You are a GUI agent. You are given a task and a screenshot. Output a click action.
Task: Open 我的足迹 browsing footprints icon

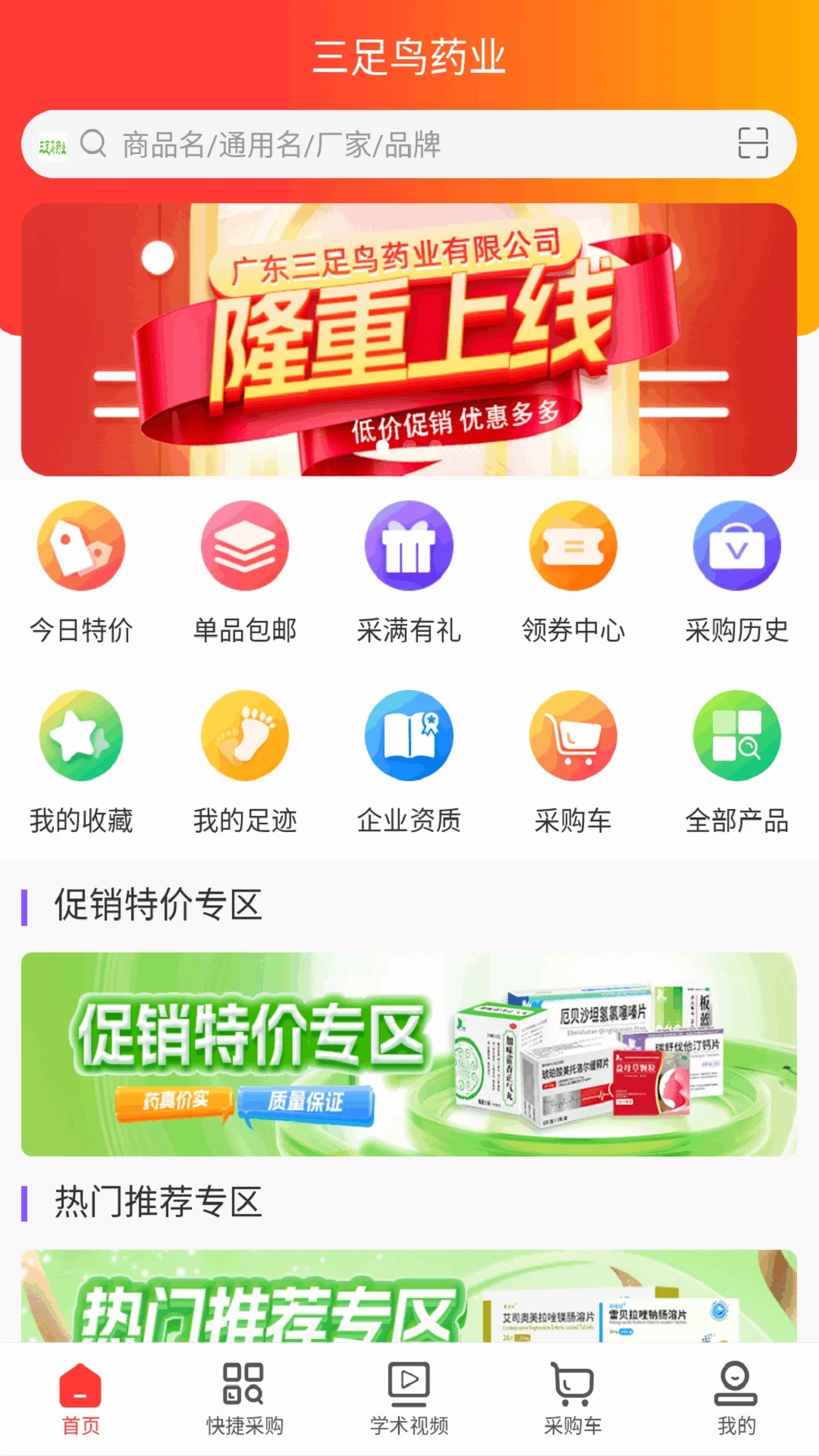click(244, 736)
